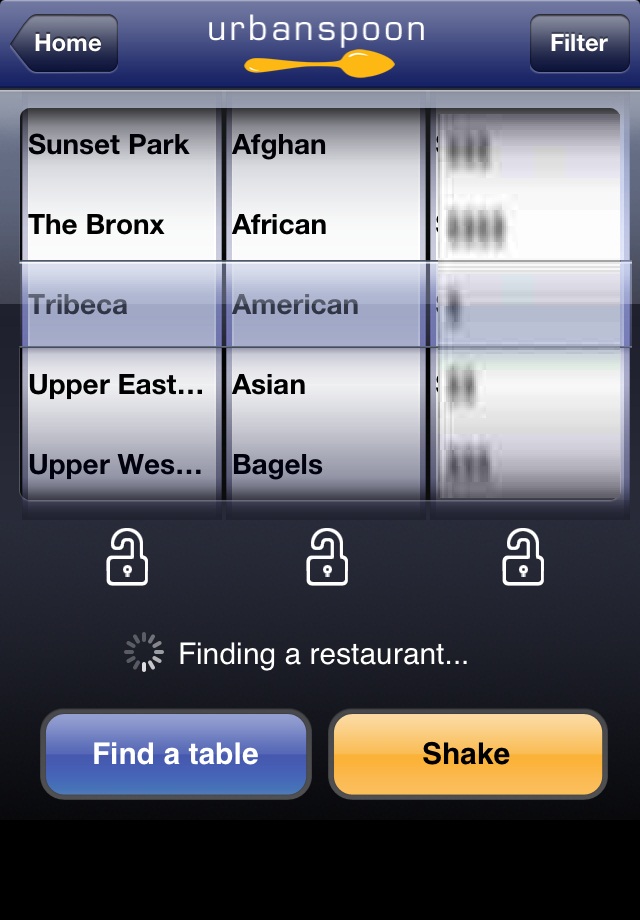Screen dimensions: 640x921
Task: Pick Upper West neighborhood entry
Action: click(x=116, y=465)
